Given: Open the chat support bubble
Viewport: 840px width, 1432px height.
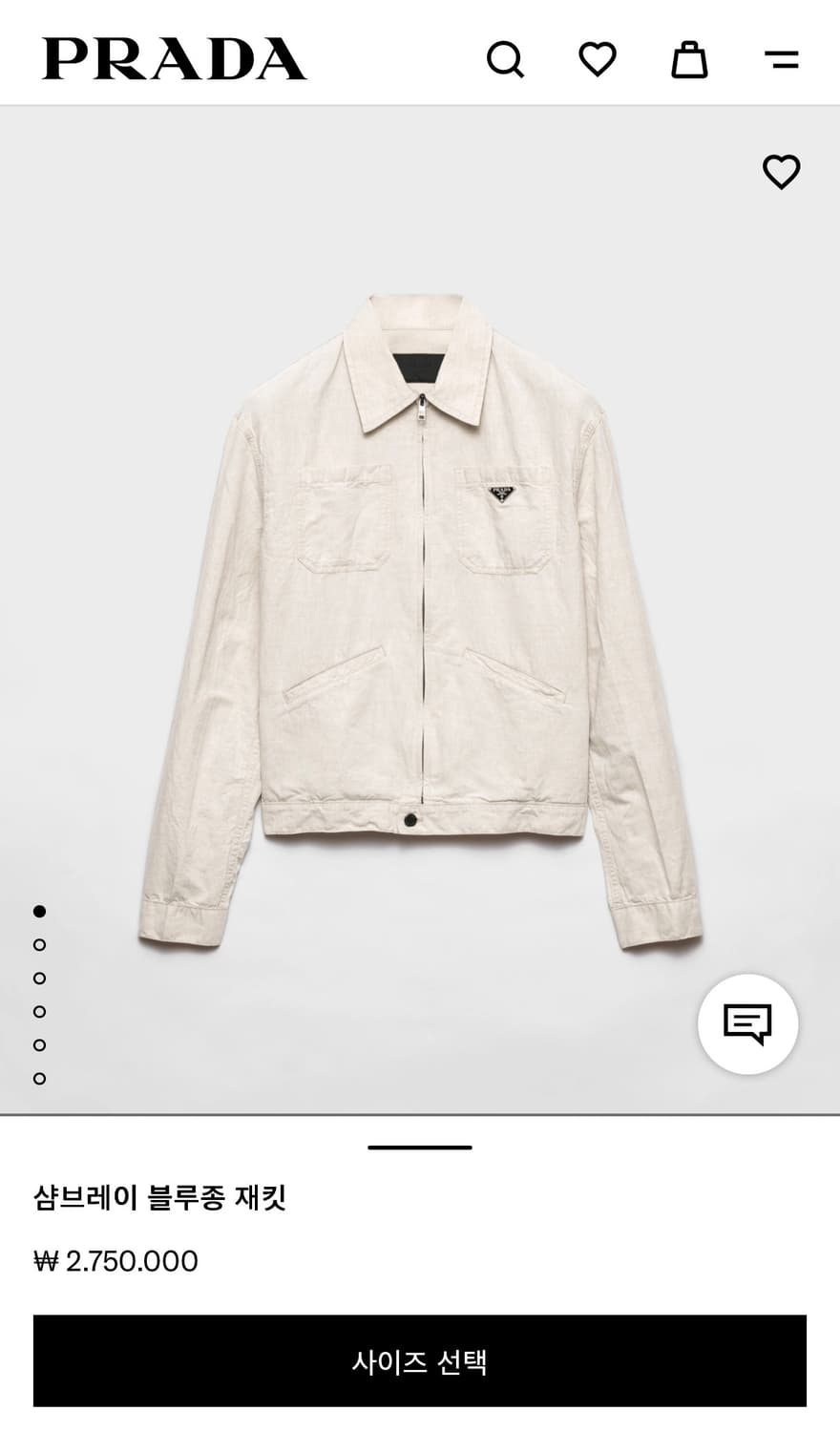Looking at the screenshot, I should [x=747, y=1024].
